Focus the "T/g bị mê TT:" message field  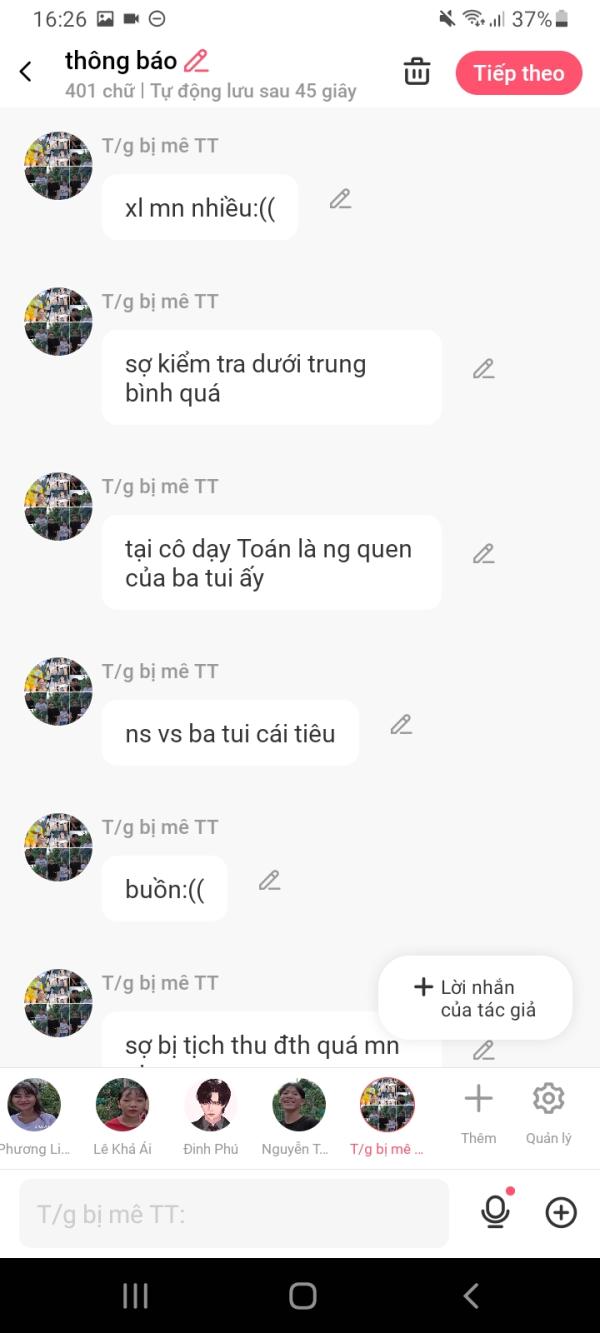[x=234, y=1214]
